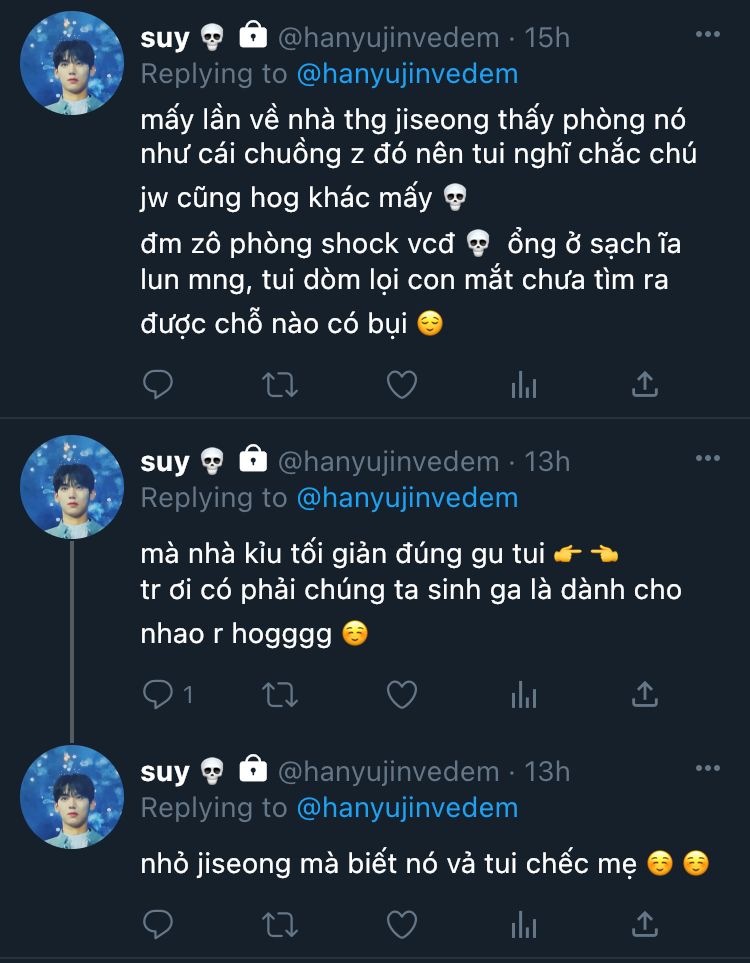Open @hanyujinvedem reply link in 15h tweet

(407, 73)
